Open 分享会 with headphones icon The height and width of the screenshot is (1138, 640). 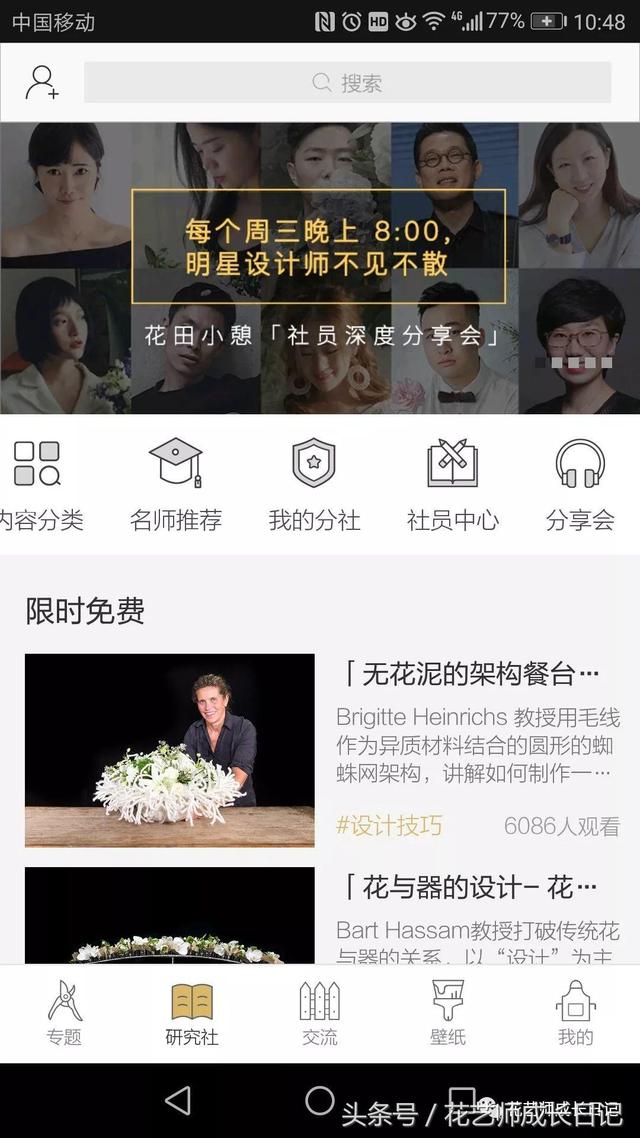[x=580, y=487]
